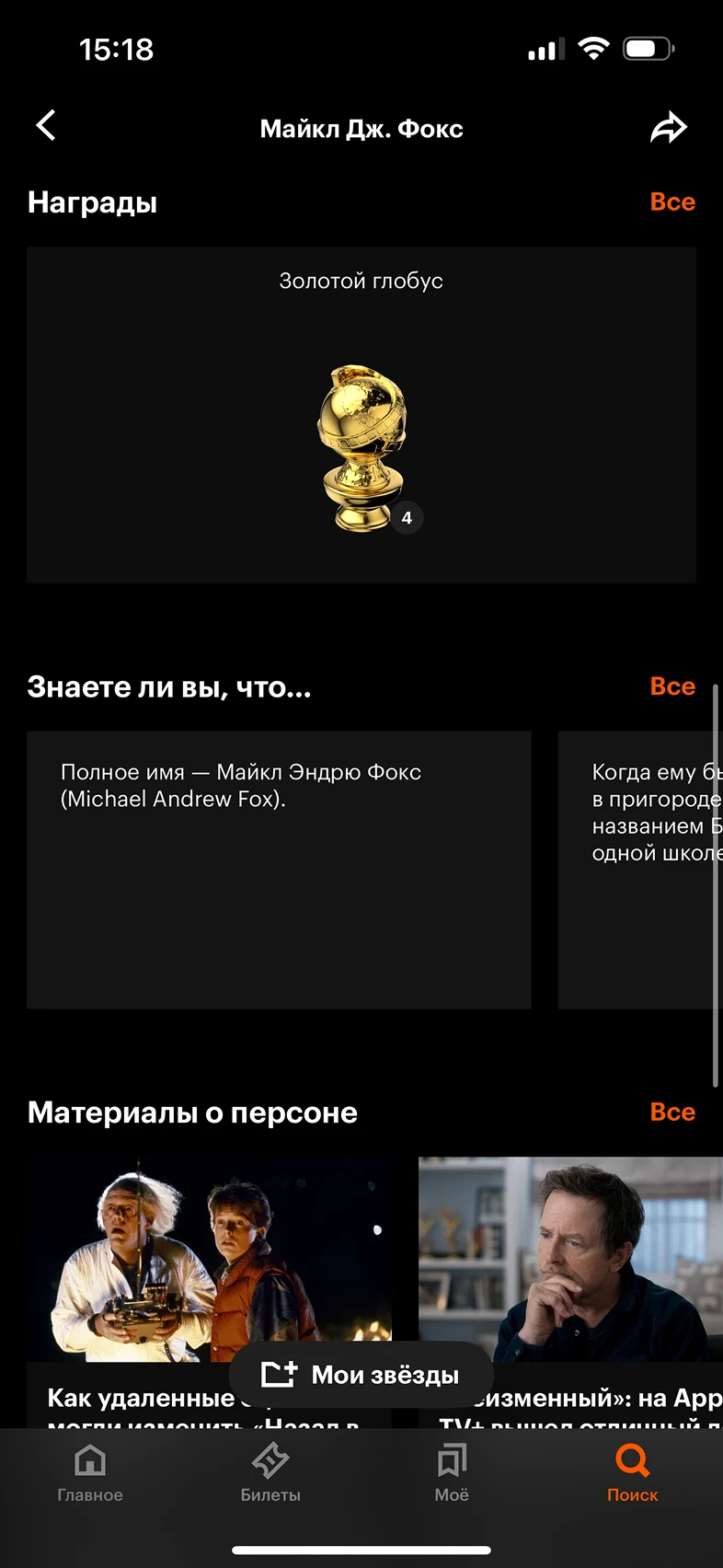Image resolution: width=723 pixels, height=1568 pixels.
Task: Share the Майкл Дж. Фокс page
Action: (669, 127)
